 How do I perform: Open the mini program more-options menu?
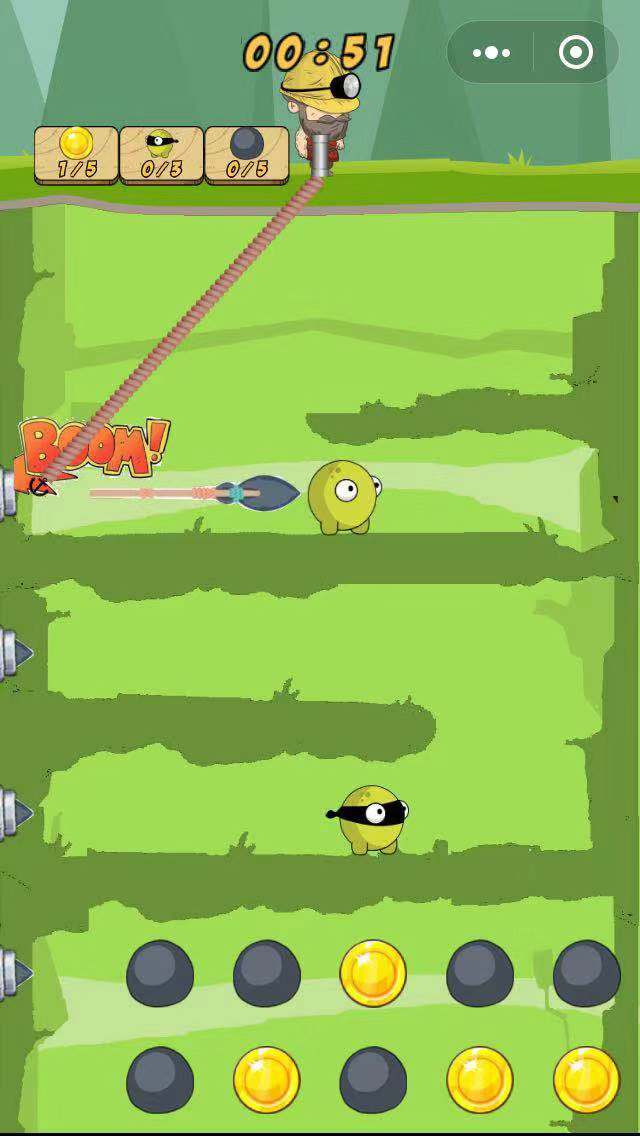click(x=491, y=53)
